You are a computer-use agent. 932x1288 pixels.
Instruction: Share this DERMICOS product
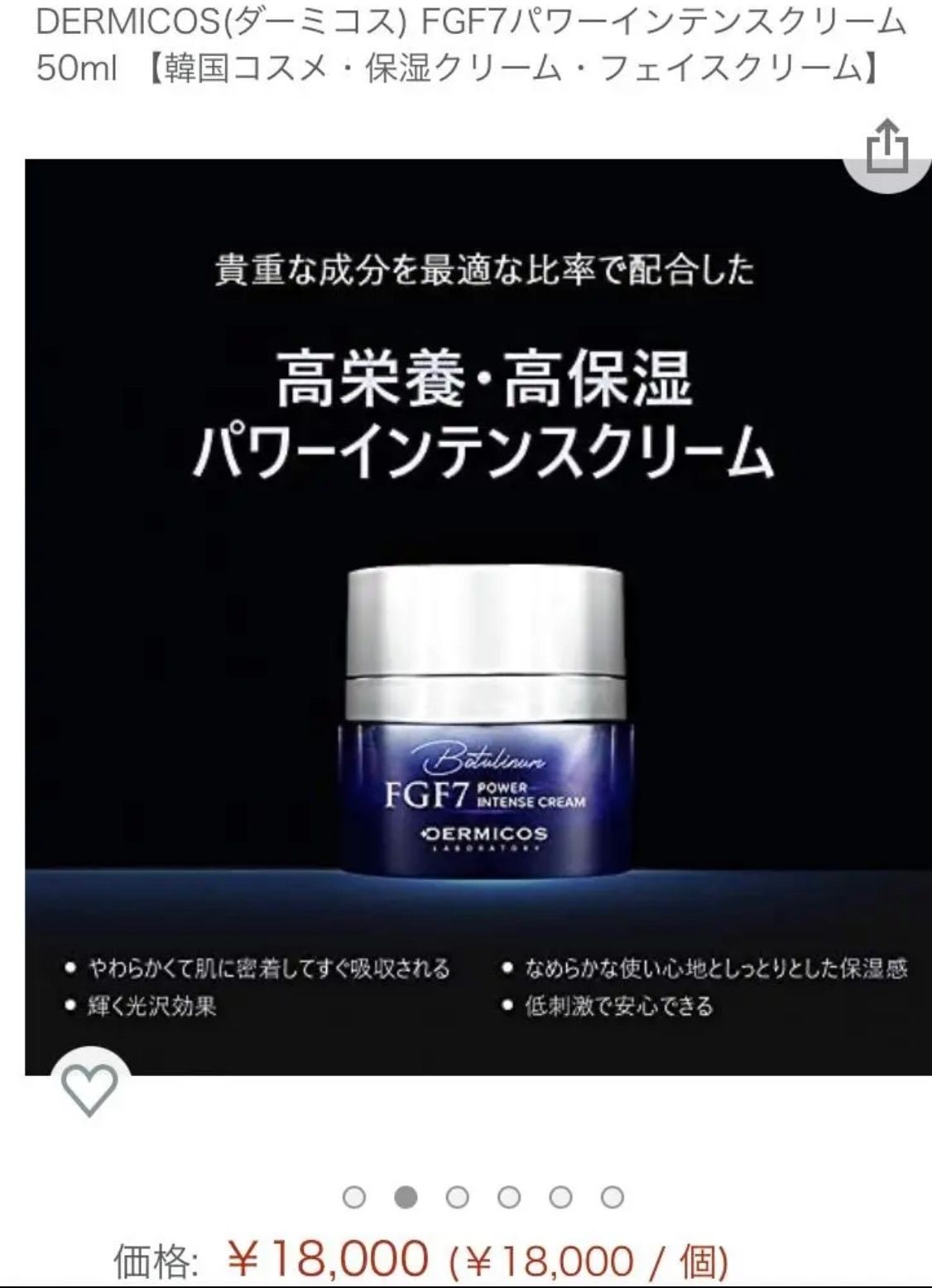[887, 151]
